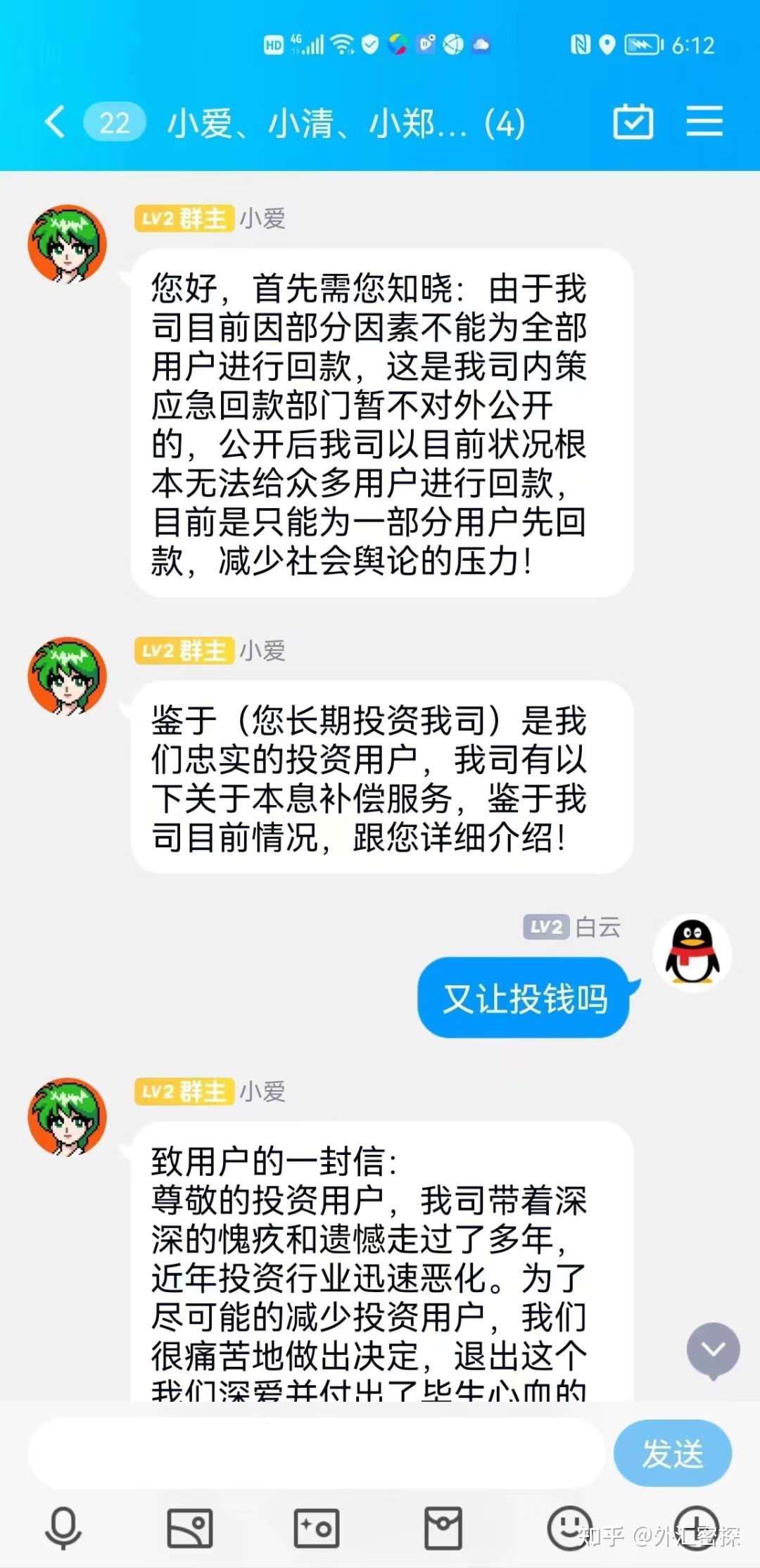View 白云's penguin avatar profile
The image size is (760, 1568).
coord(692,953)
